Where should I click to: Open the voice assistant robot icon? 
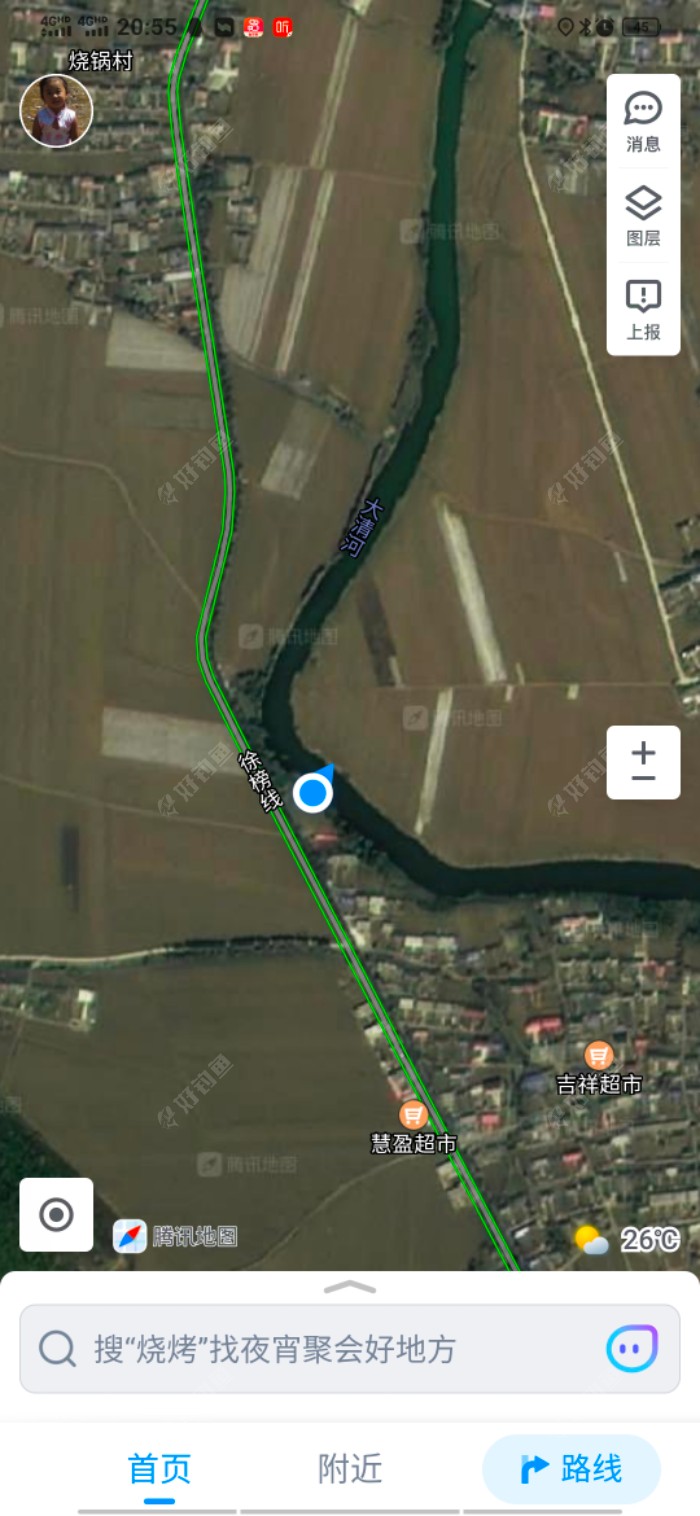[632, 1349]
